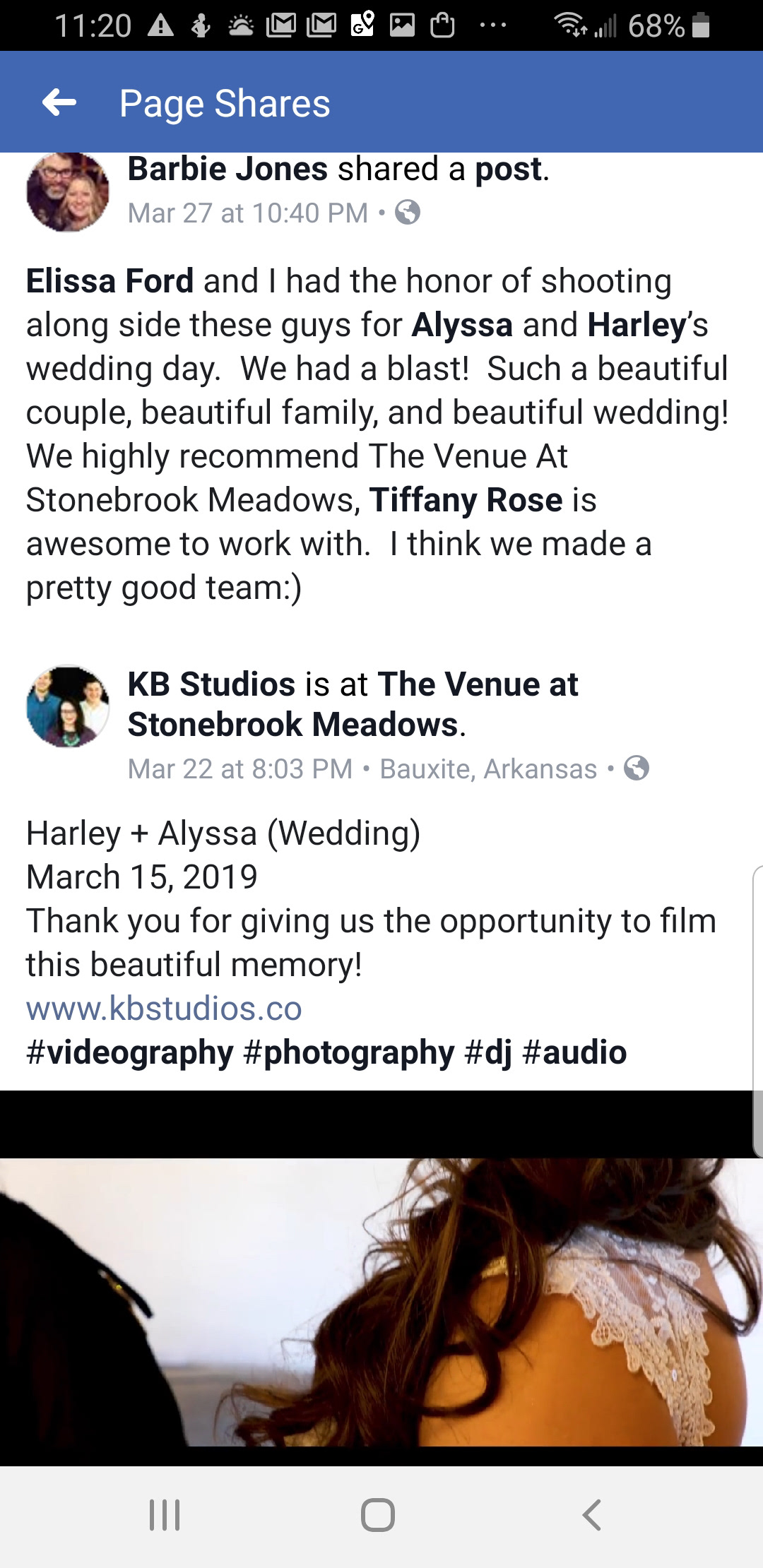Image resolution: width=763 pixels, height=1568 pixels.
Task: Open the #audio hashtag
Action: coord(574,1052)
